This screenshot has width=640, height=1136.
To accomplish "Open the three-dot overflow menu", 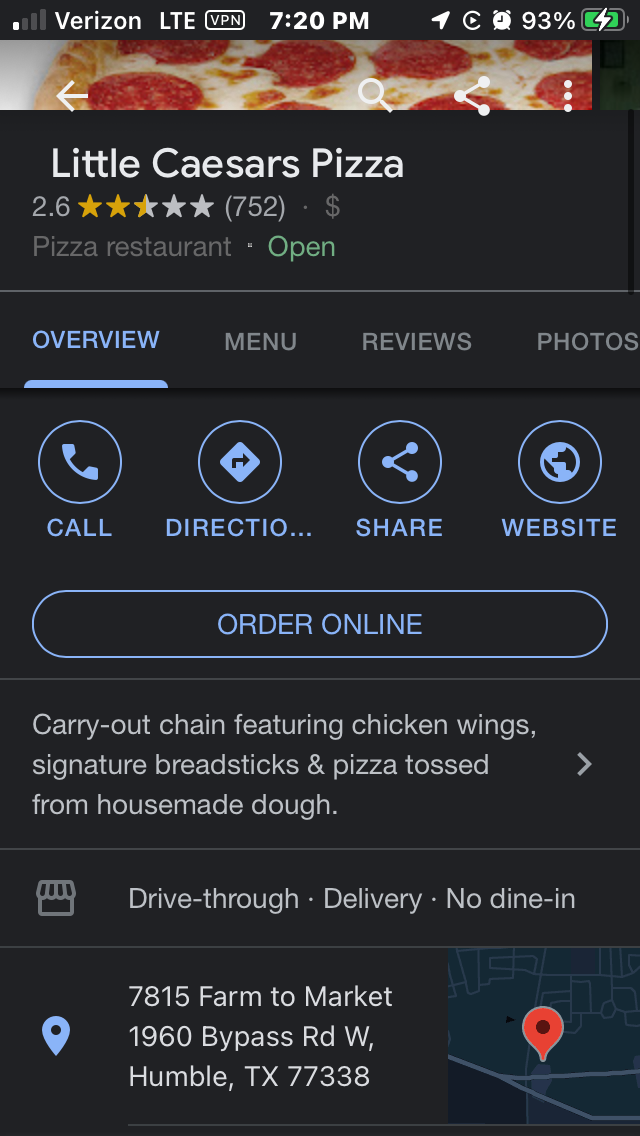I will tap(568, 95).
